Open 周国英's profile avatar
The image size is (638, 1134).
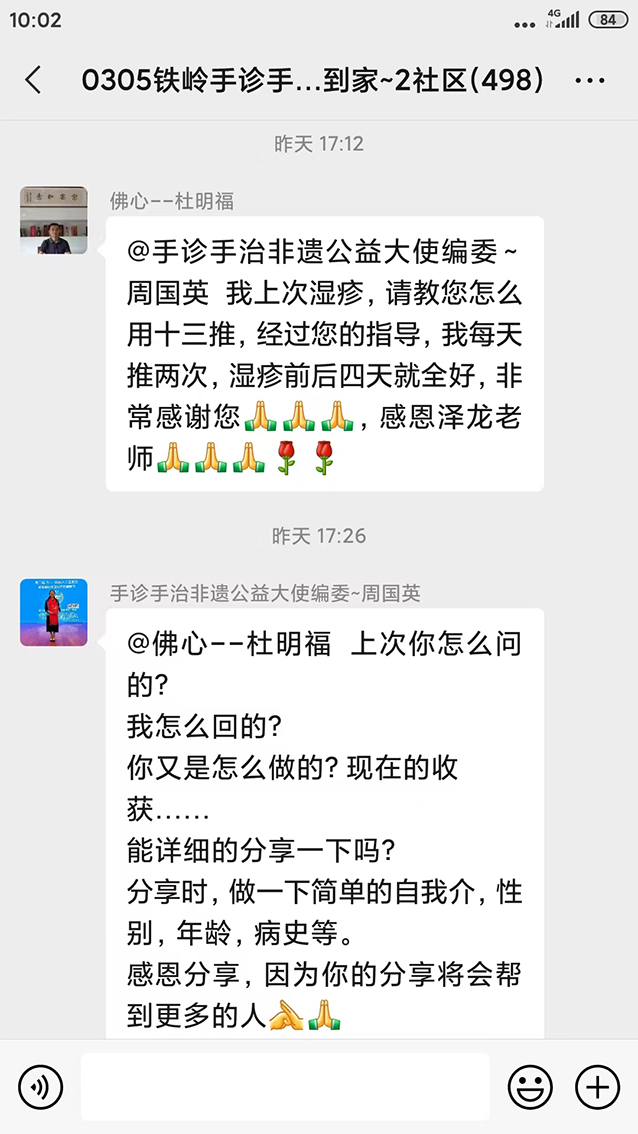click(53, 612)
